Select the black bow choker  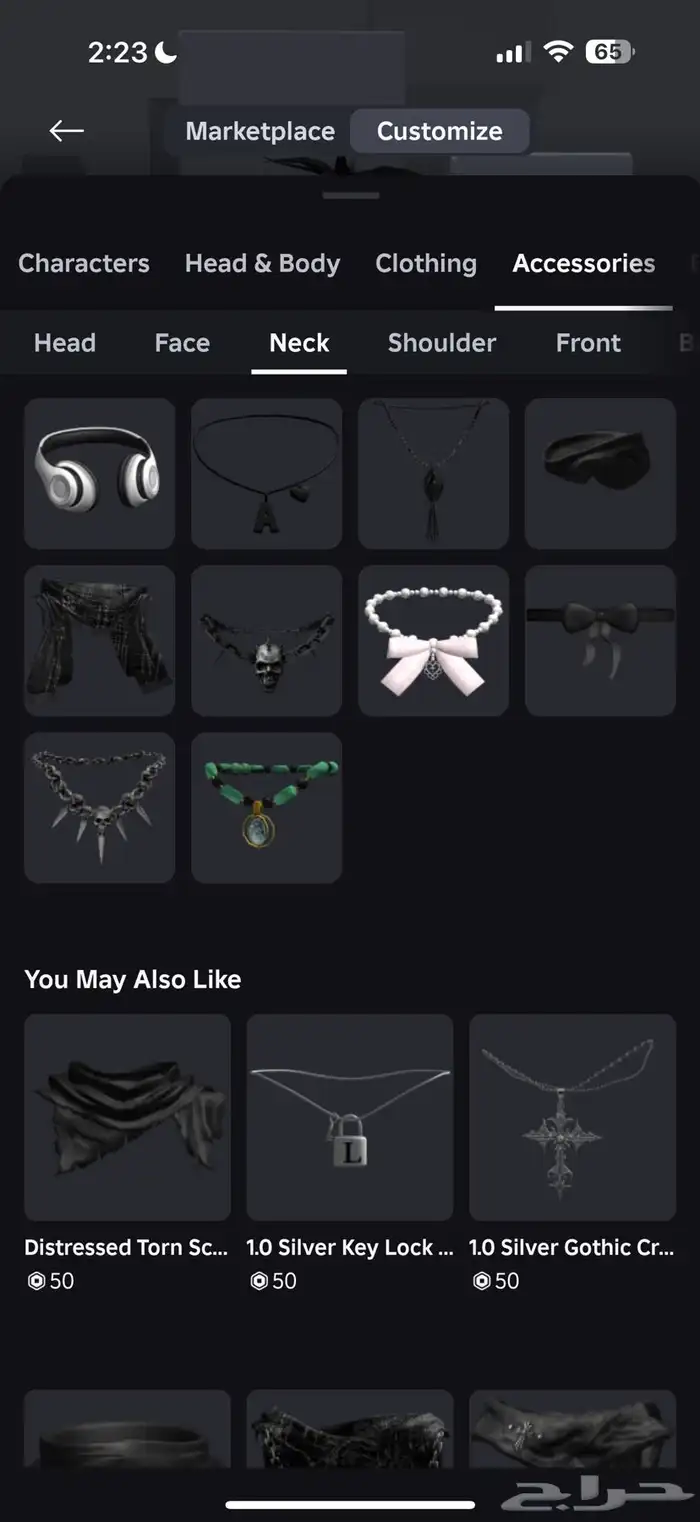coord(600,641)
